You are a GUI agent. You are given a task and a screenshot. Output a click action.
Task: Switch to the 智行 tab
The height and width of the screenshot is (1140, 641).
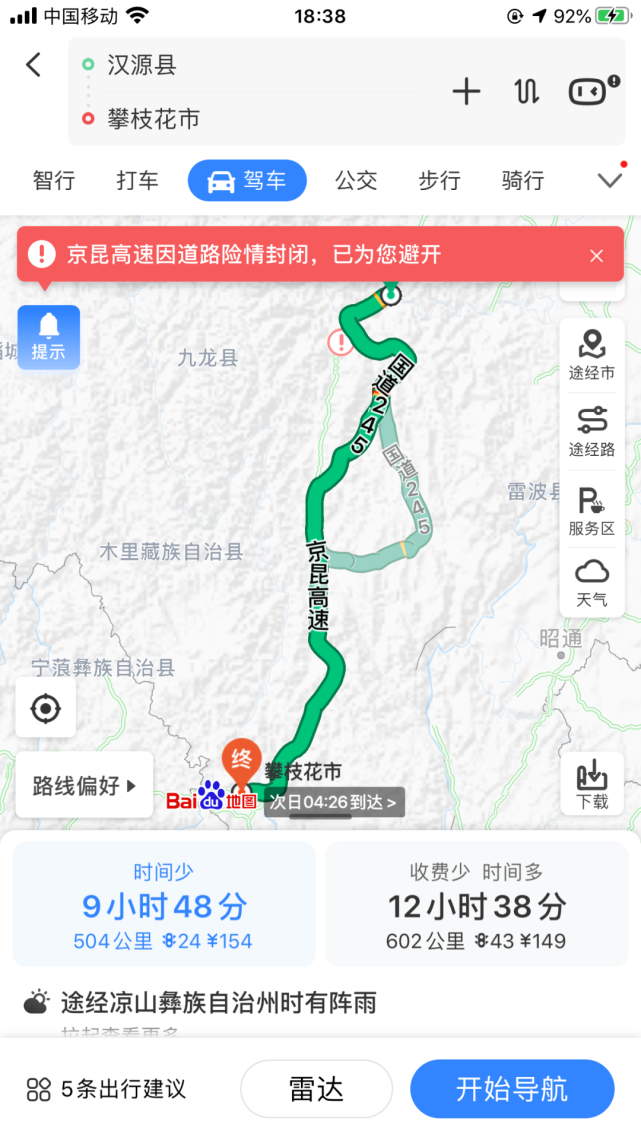click(x=53, y=180)
